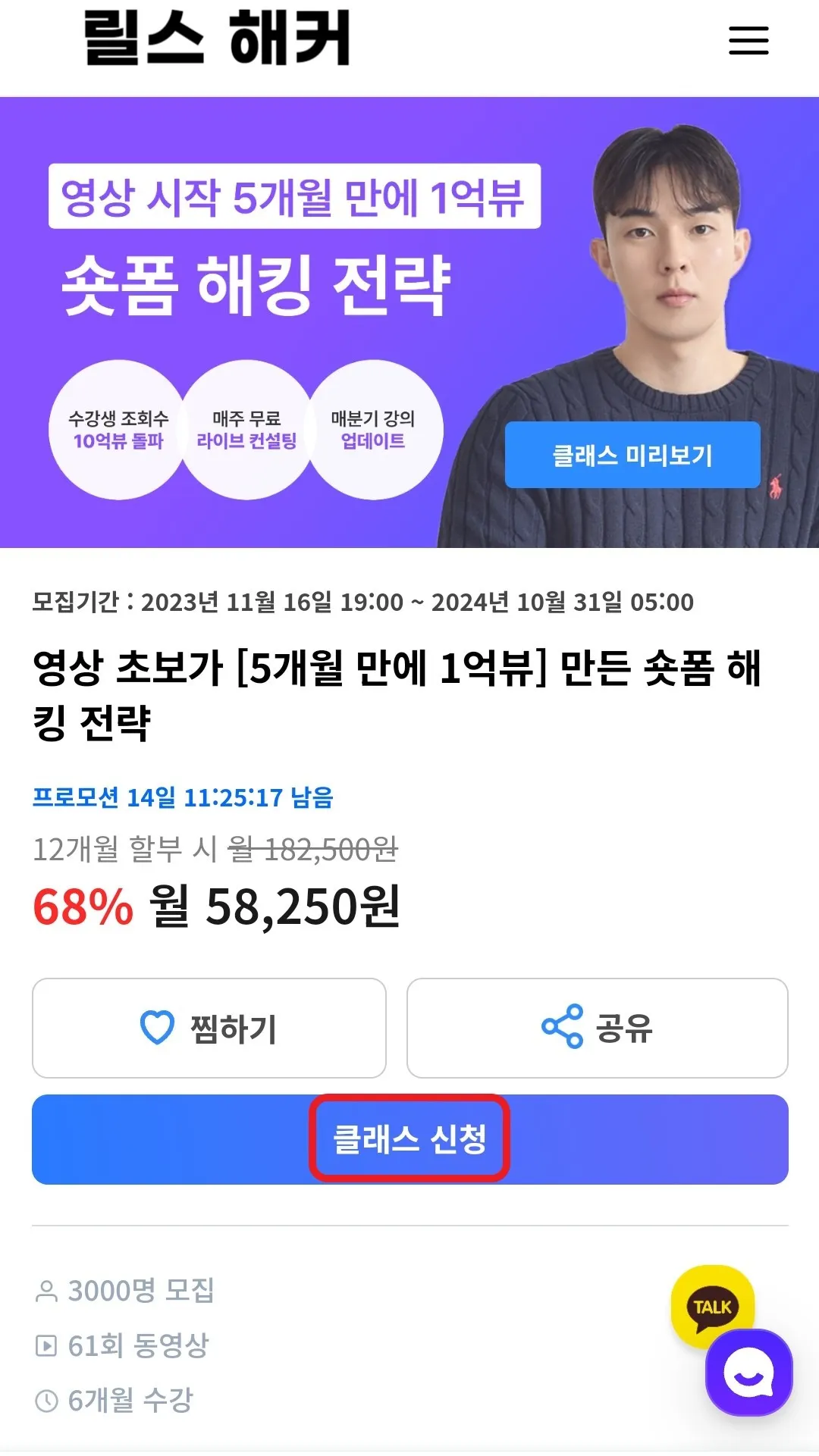This screenshot has height=1456, width=819.
Task: Open the purple chat support widget
Action: coord(748,1373)
